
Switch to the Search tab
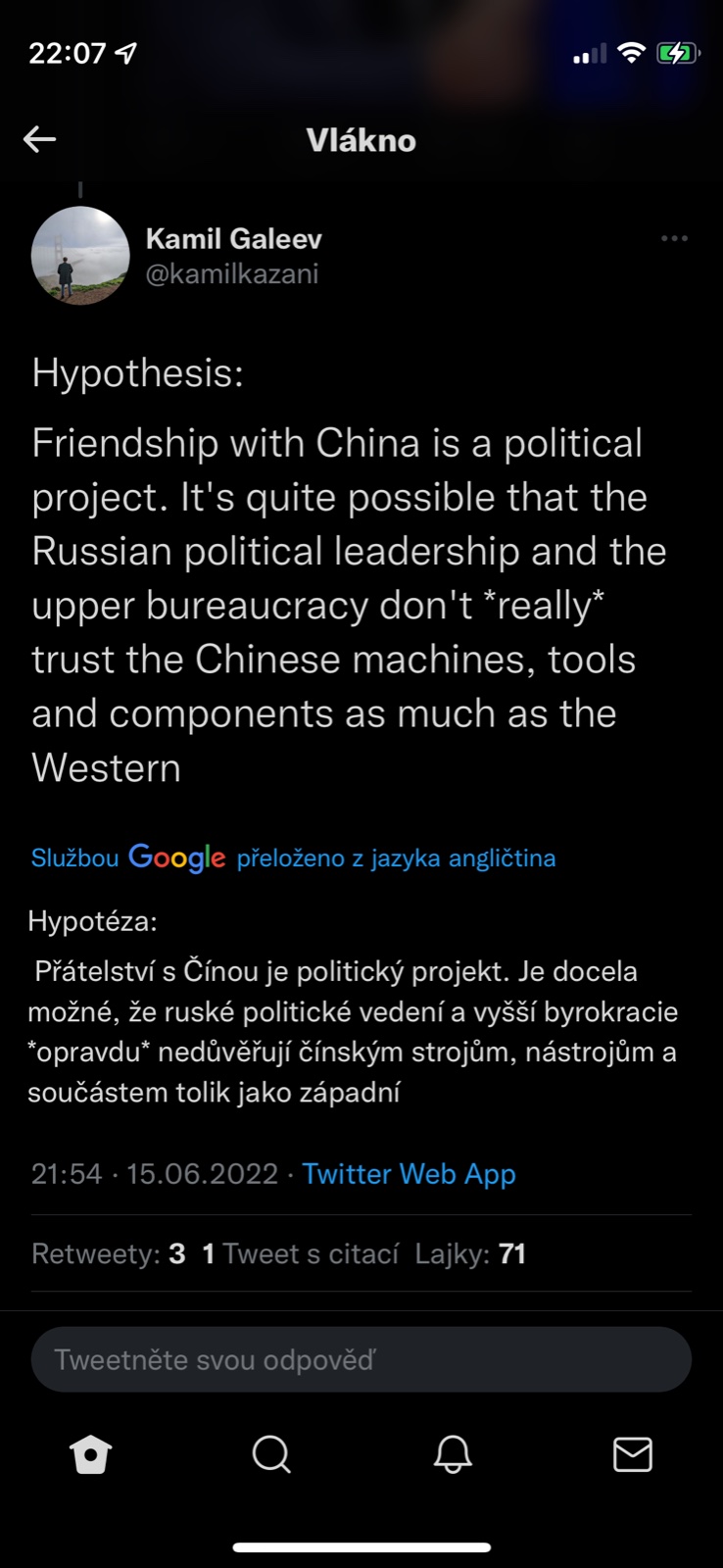pos(271,1454)
